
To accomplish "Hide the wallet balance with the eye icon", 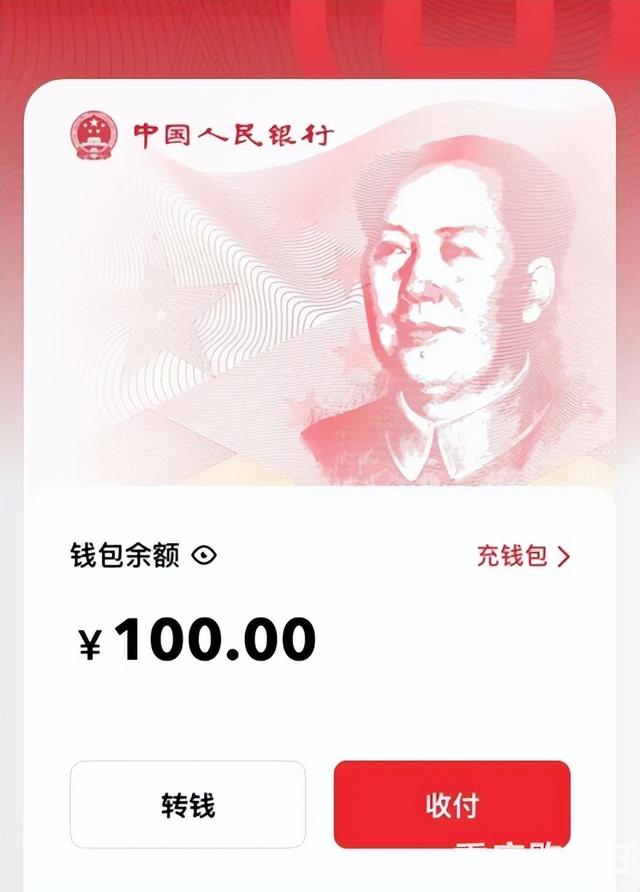I will coord(204,556).
